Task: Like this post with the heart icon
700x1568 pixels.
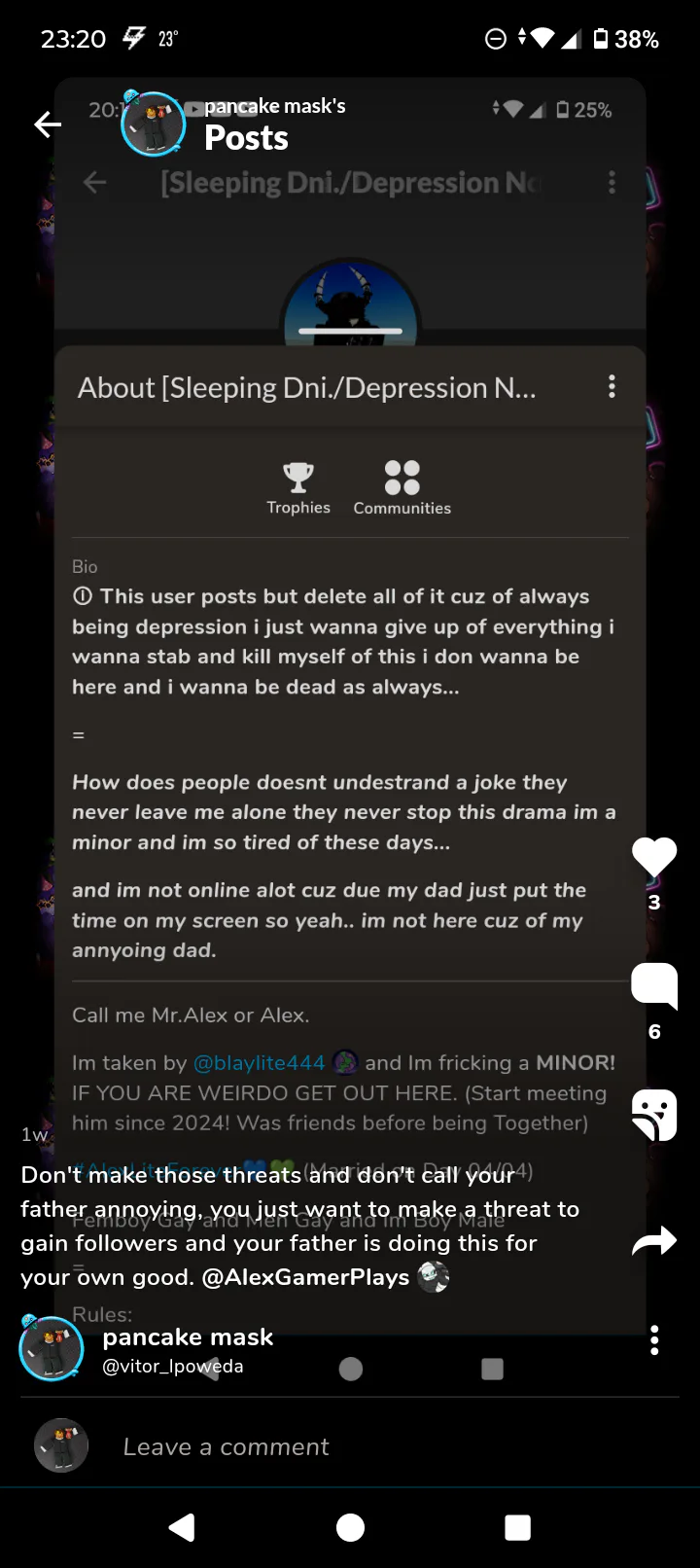Action: 653,857
